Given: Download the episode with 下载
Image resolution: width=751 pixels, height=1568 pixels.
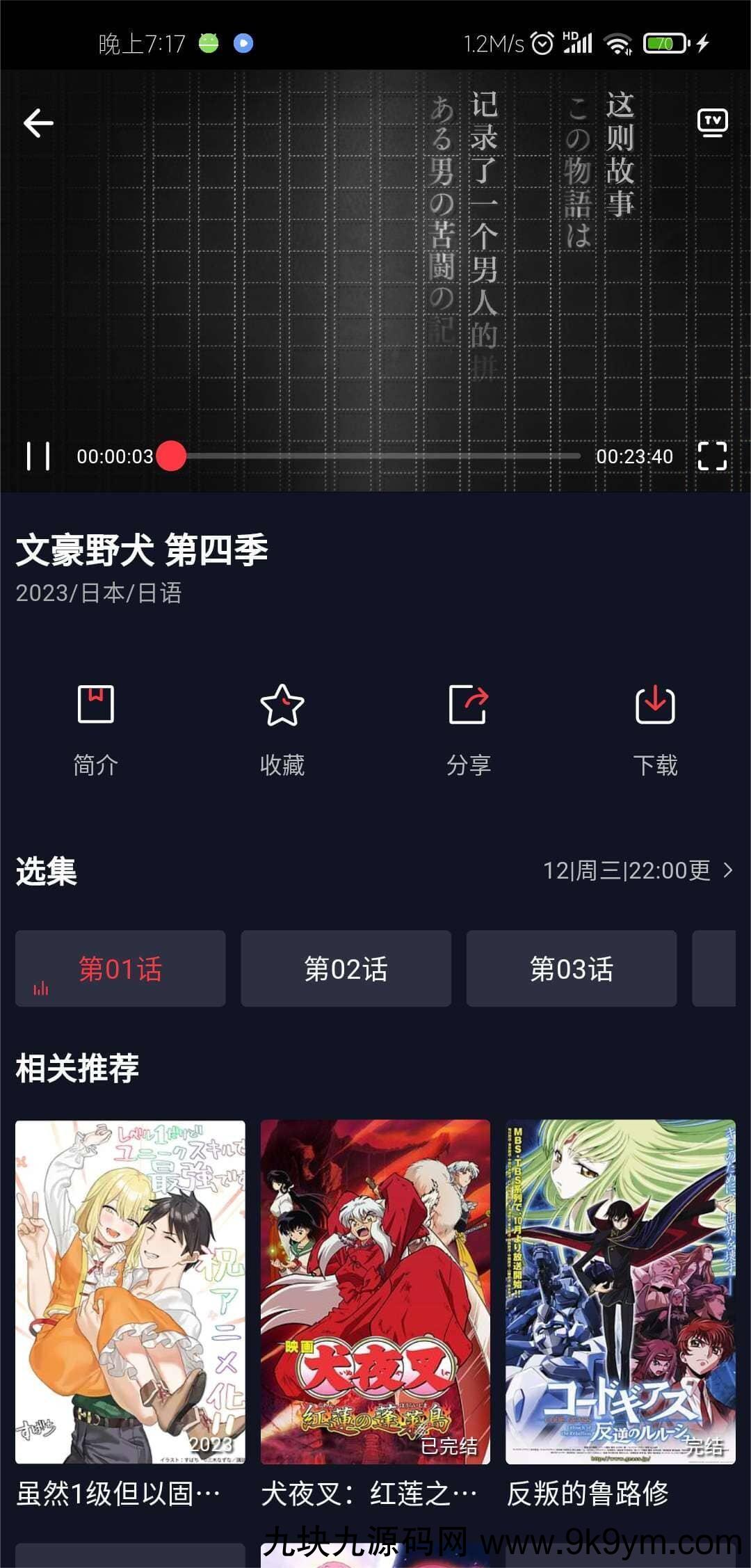Looking at the screenshot, I should pos(654,729).
